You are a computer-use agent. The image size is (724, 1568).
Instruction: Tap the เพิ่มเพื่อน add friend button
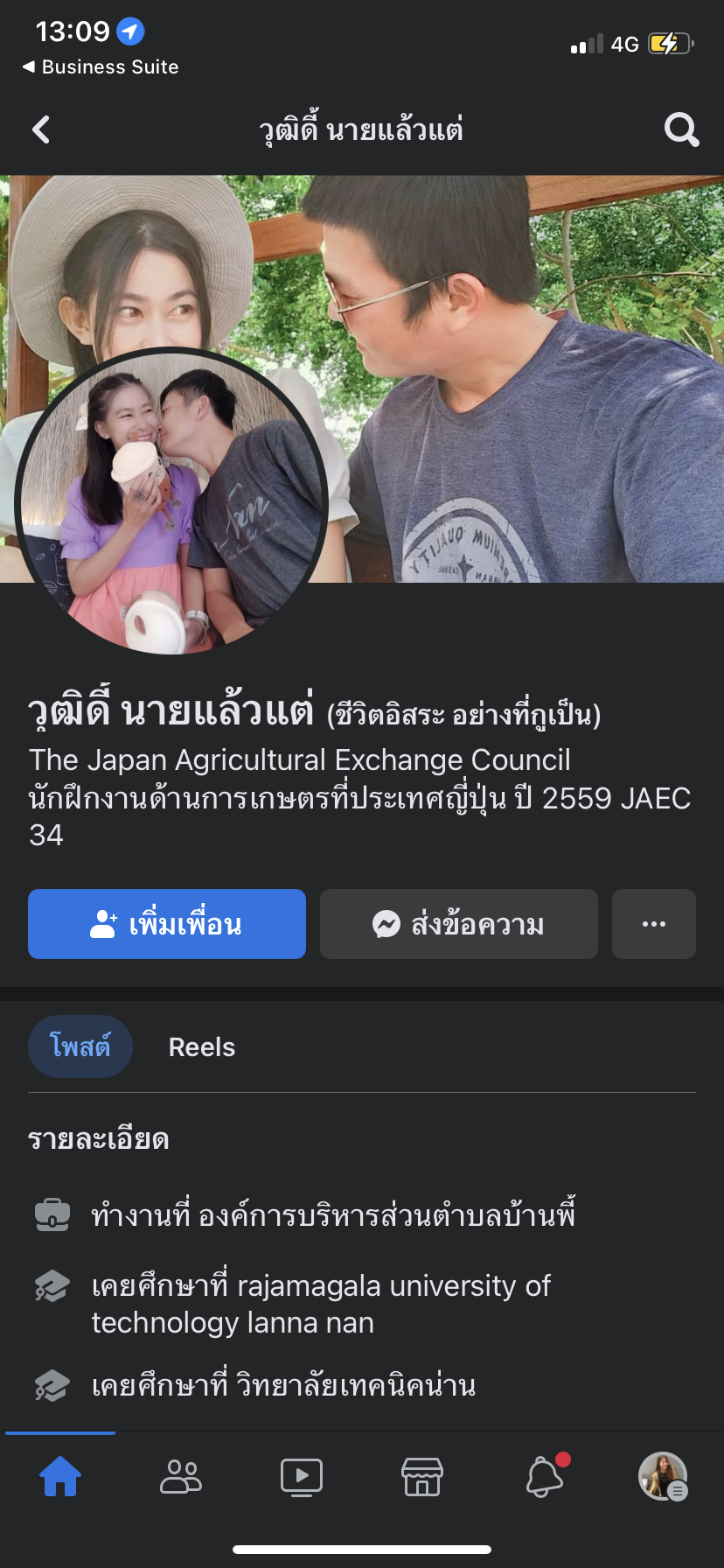[167, 924]
